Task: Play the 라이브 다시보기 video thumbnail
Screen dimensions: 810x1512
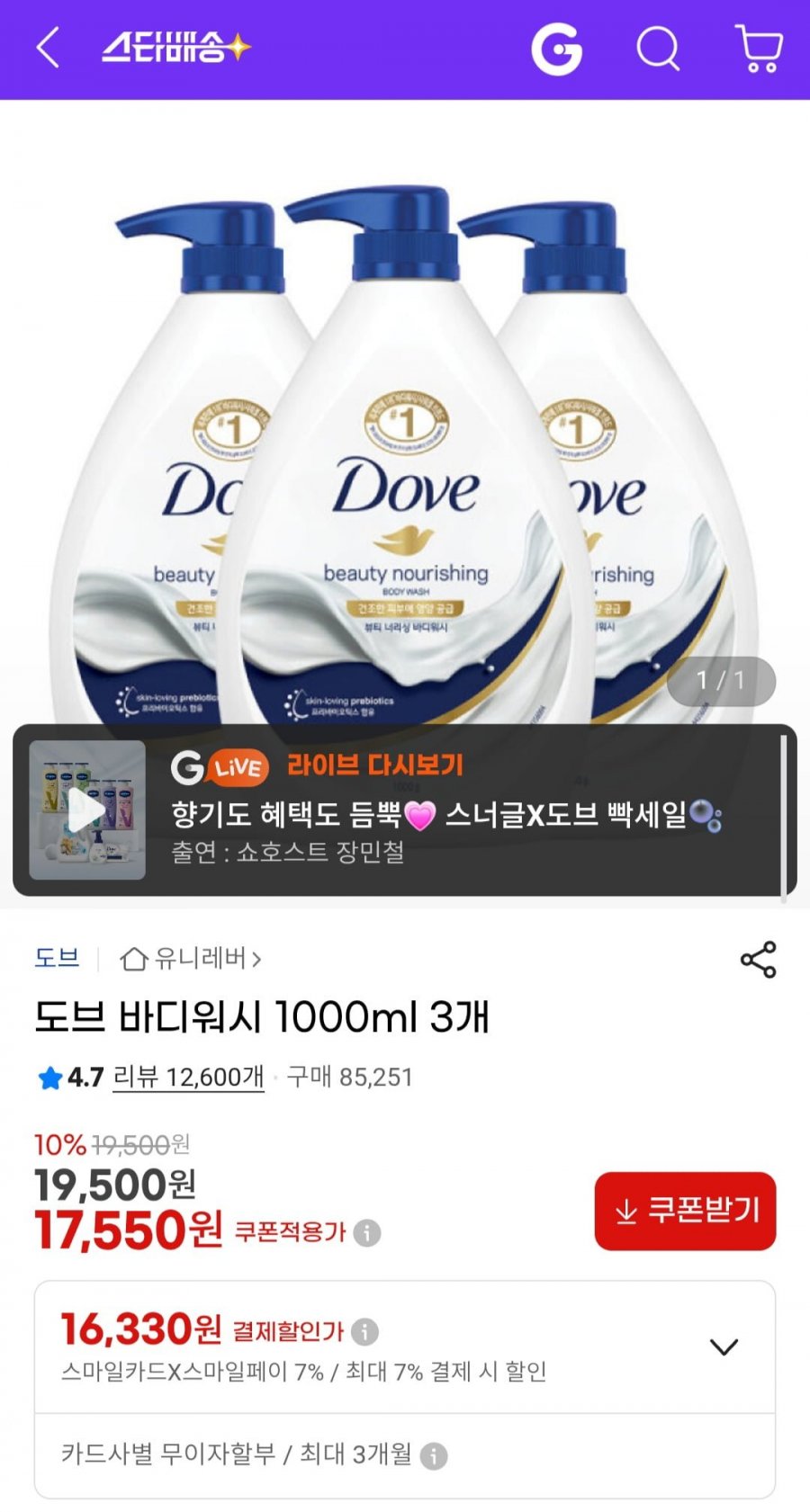Action: tap(87, 810)
